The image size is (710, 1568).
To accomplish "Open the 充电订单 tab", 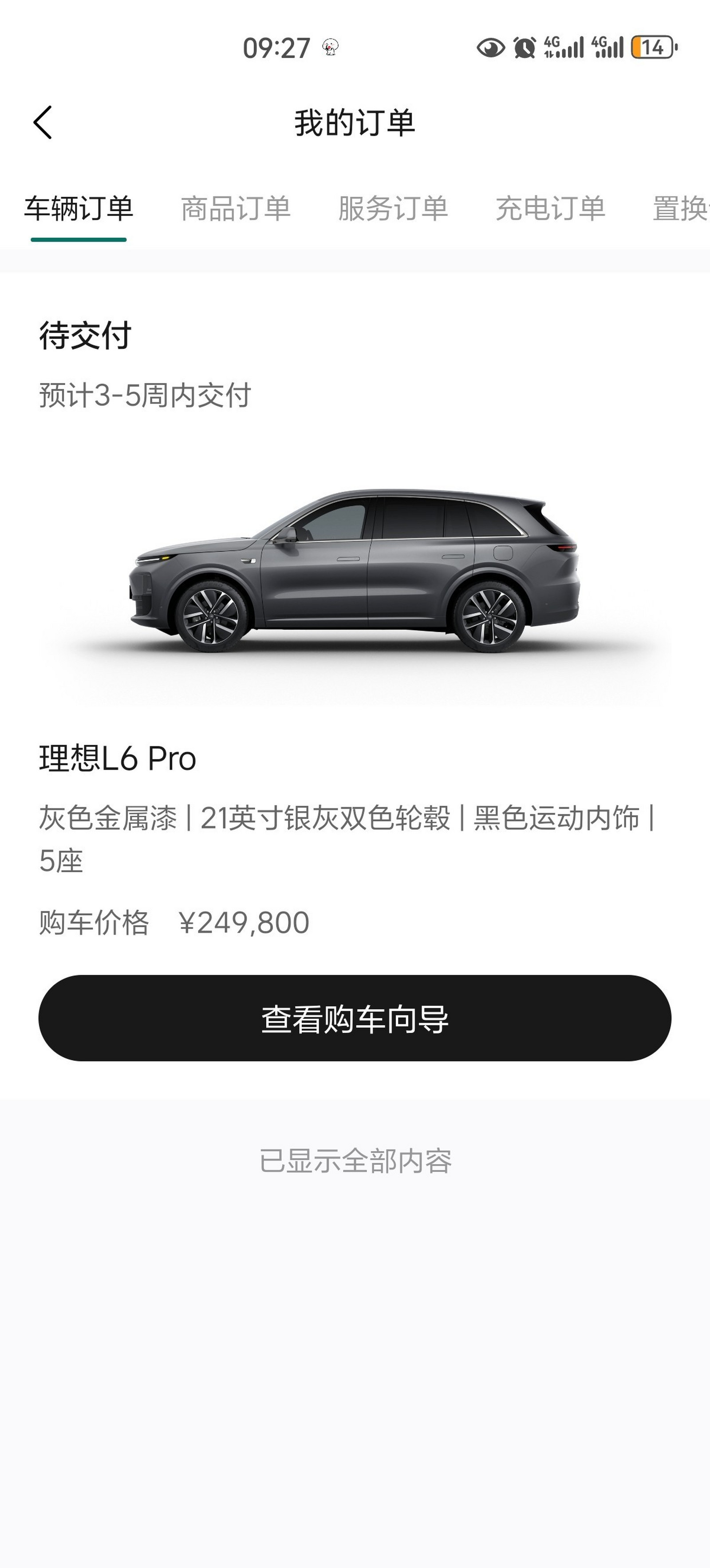I will 550,208.
